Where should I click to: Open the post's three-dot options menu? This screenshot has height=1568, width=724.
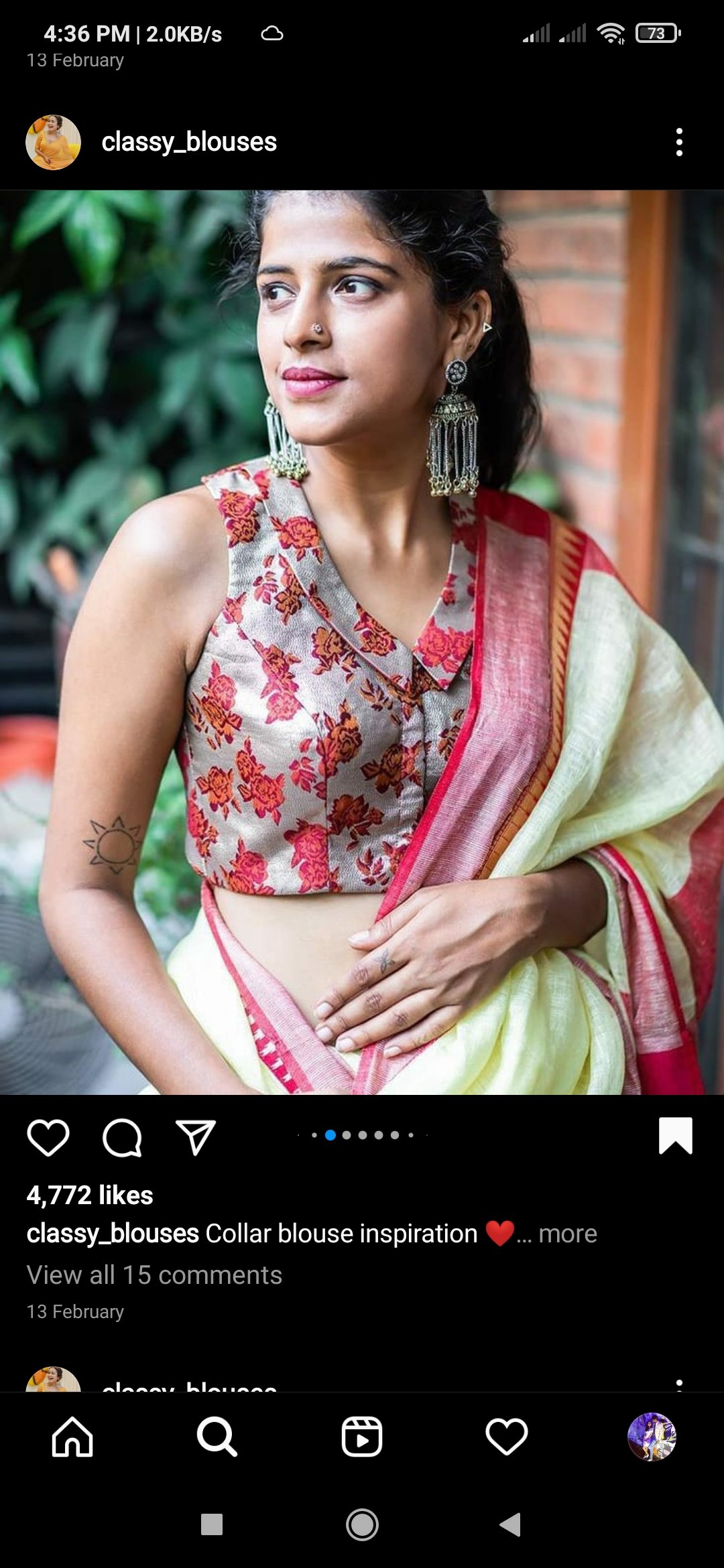(679, 142)
